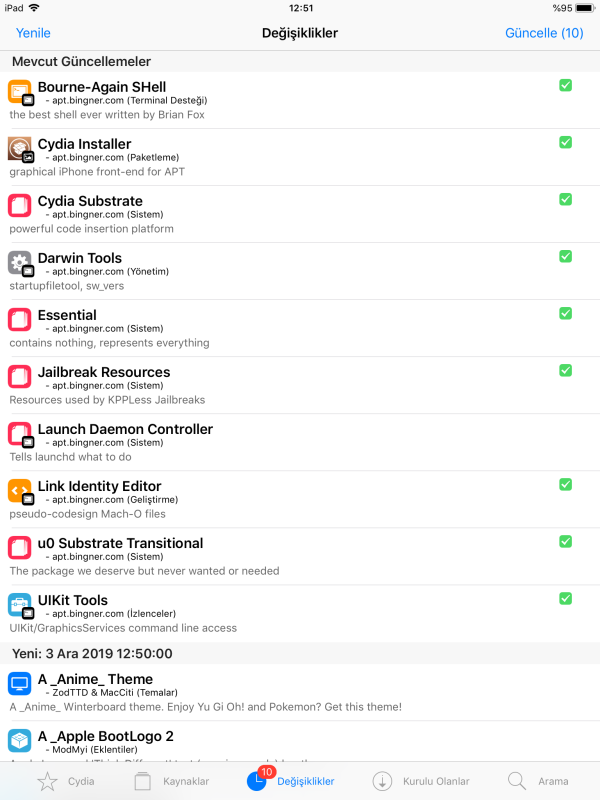Open the Link Identity Editor package
The image size is (600, 800).
coord(280,499)
